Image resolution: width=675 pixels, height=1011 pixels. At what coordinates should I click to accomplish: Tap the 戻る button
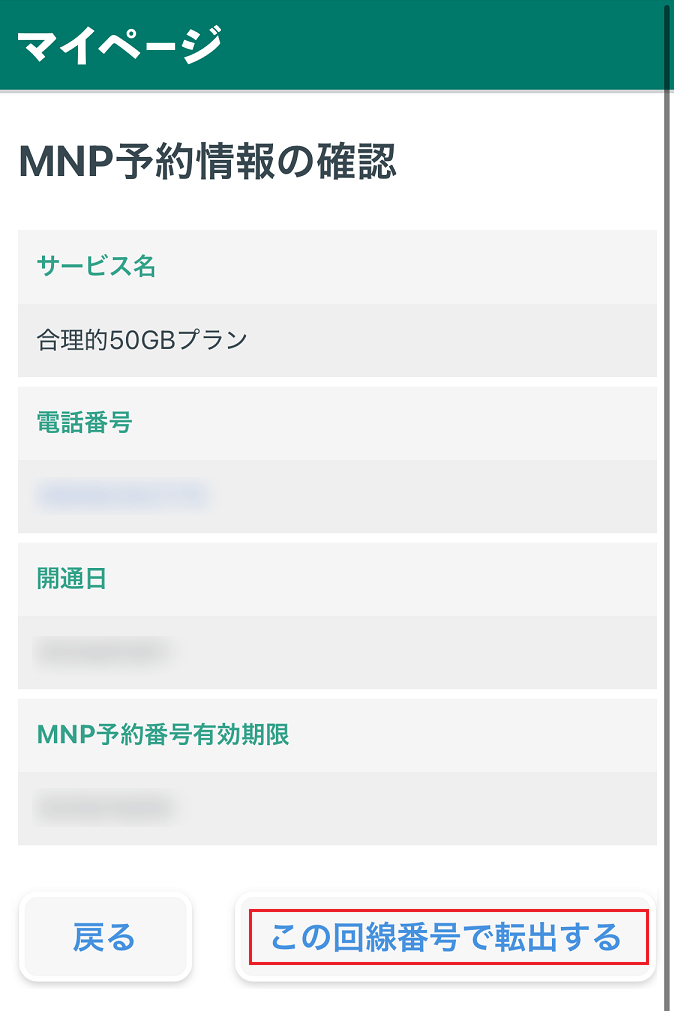click(x=104, y=937)
